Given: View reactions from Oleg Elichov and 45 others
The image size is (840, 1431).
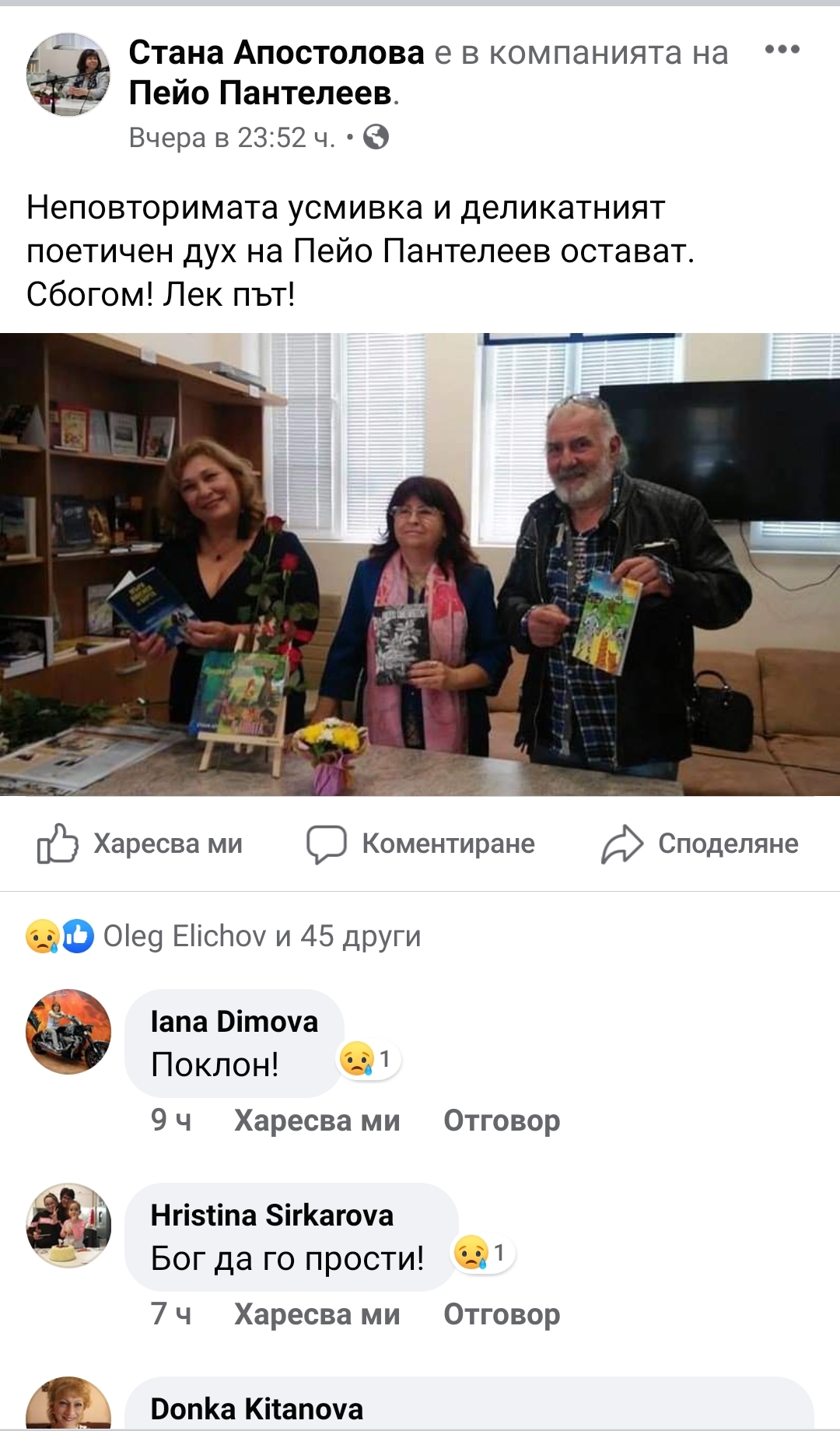Looking at the screenshot, I should 223,936.
